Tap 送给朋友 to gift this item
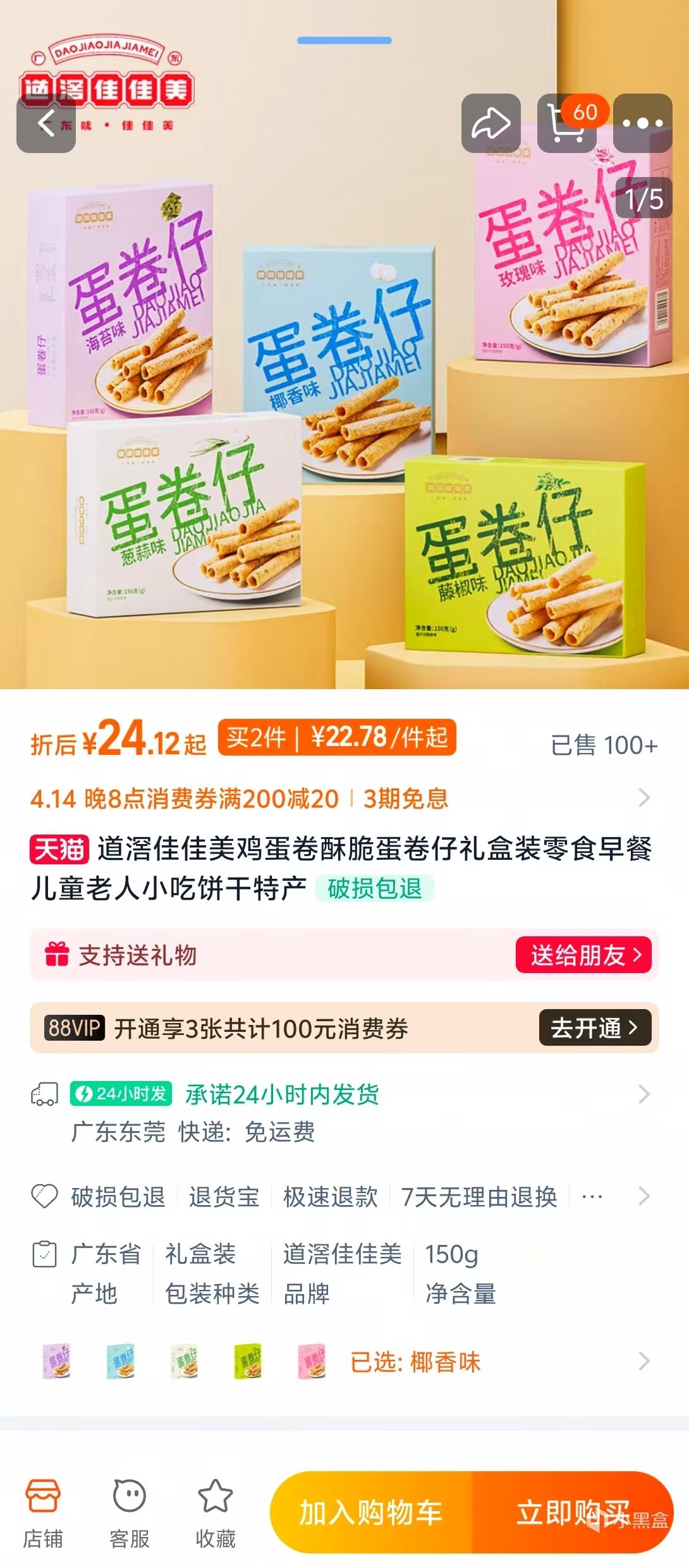The image size is (689, 1568). pyautogui.click(x=583, y=955)
